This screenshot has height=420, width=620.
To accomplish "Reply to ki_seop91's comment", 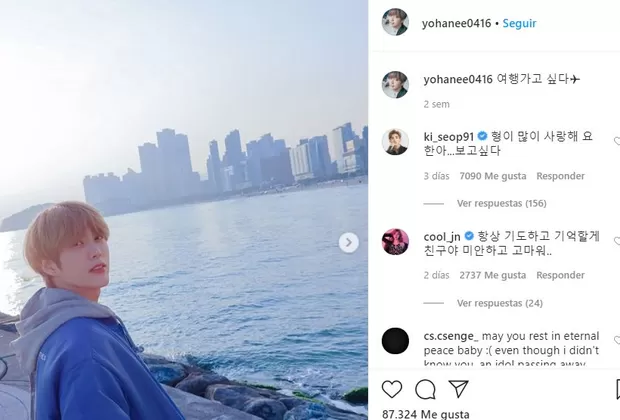I will click(560, 176).
